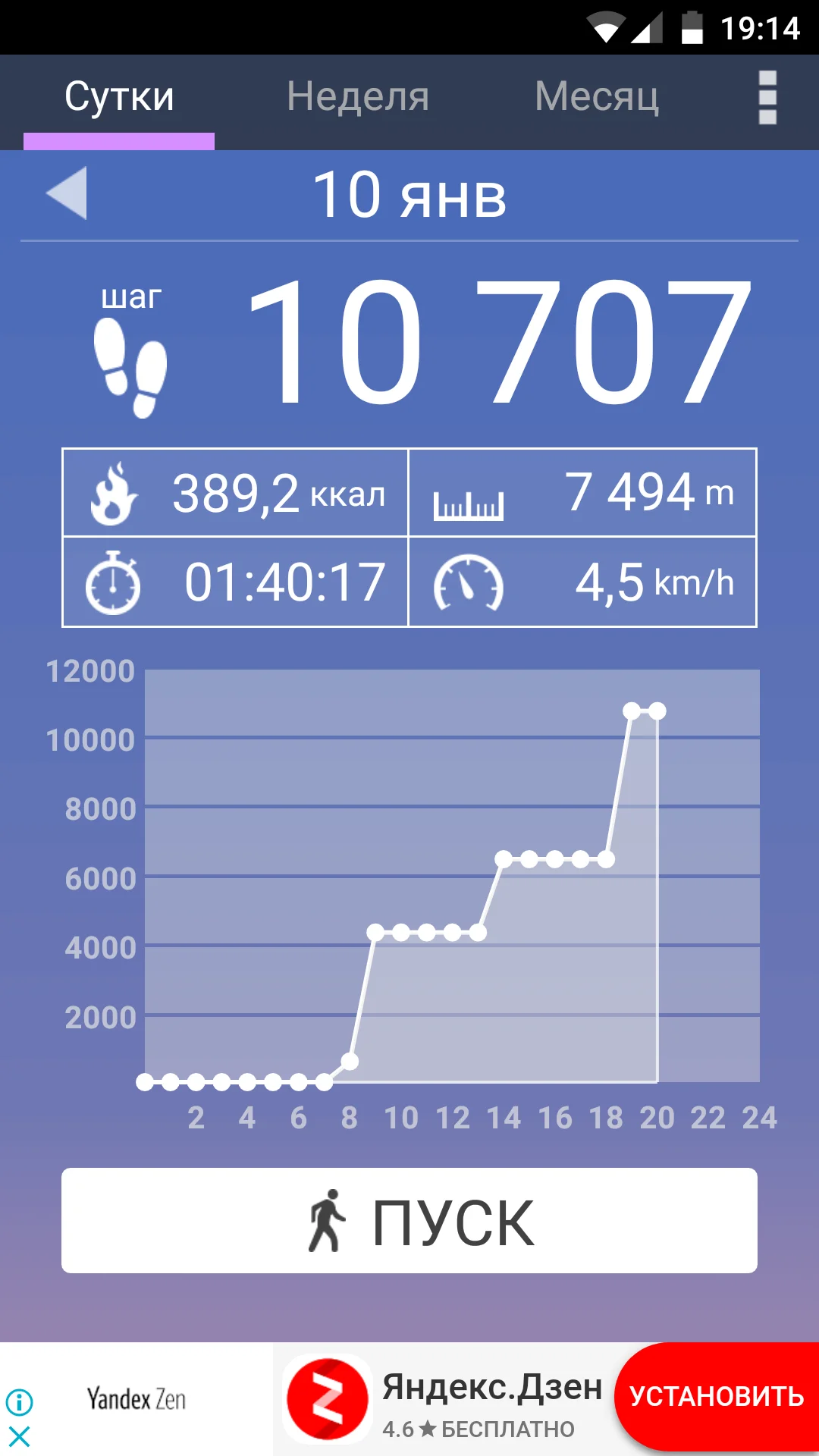This screenshot has width=819, height=1456.
Task: Open the Месяц tab
Action: click(597, 96)
